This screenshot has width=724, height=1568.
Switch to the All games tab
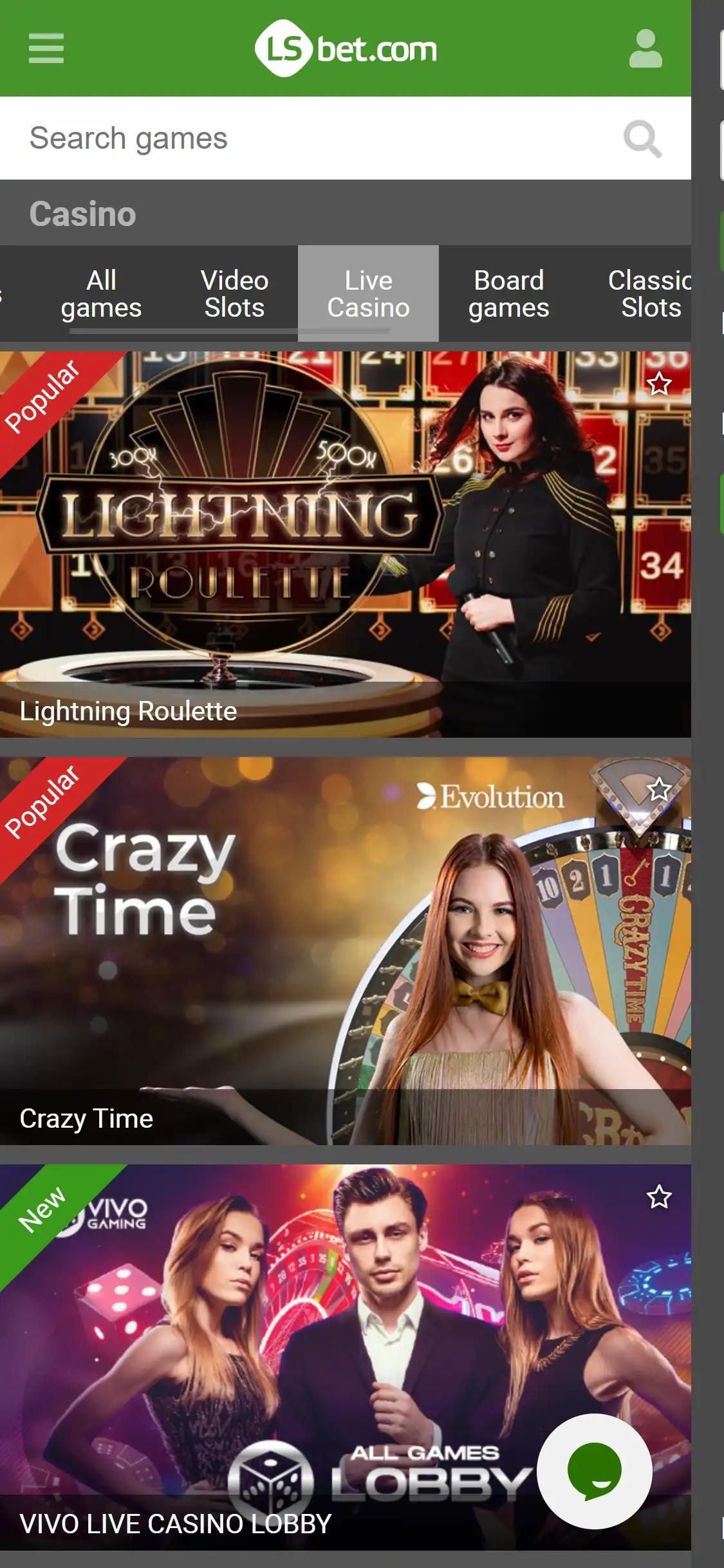click(101, 294)
